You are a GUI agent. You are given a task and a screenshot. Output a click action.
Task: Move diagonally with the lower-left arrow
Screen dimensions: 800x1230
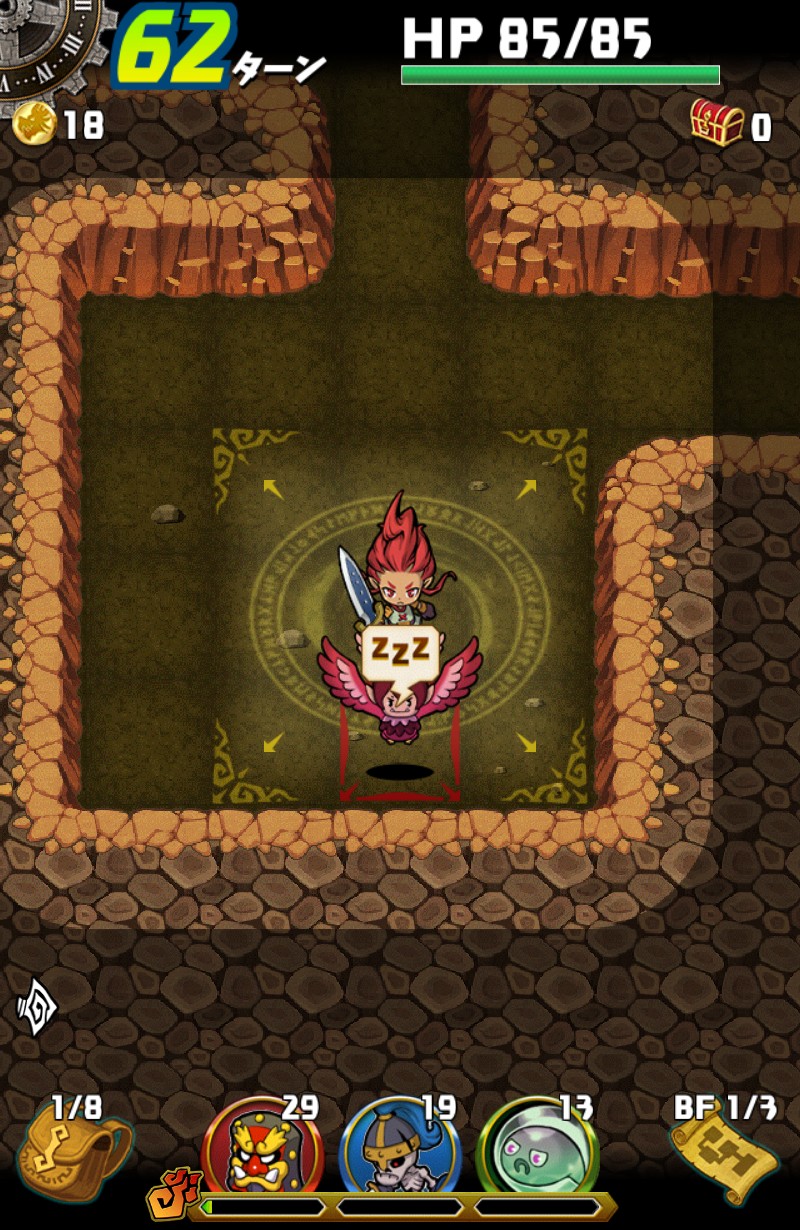coord(272,743)
